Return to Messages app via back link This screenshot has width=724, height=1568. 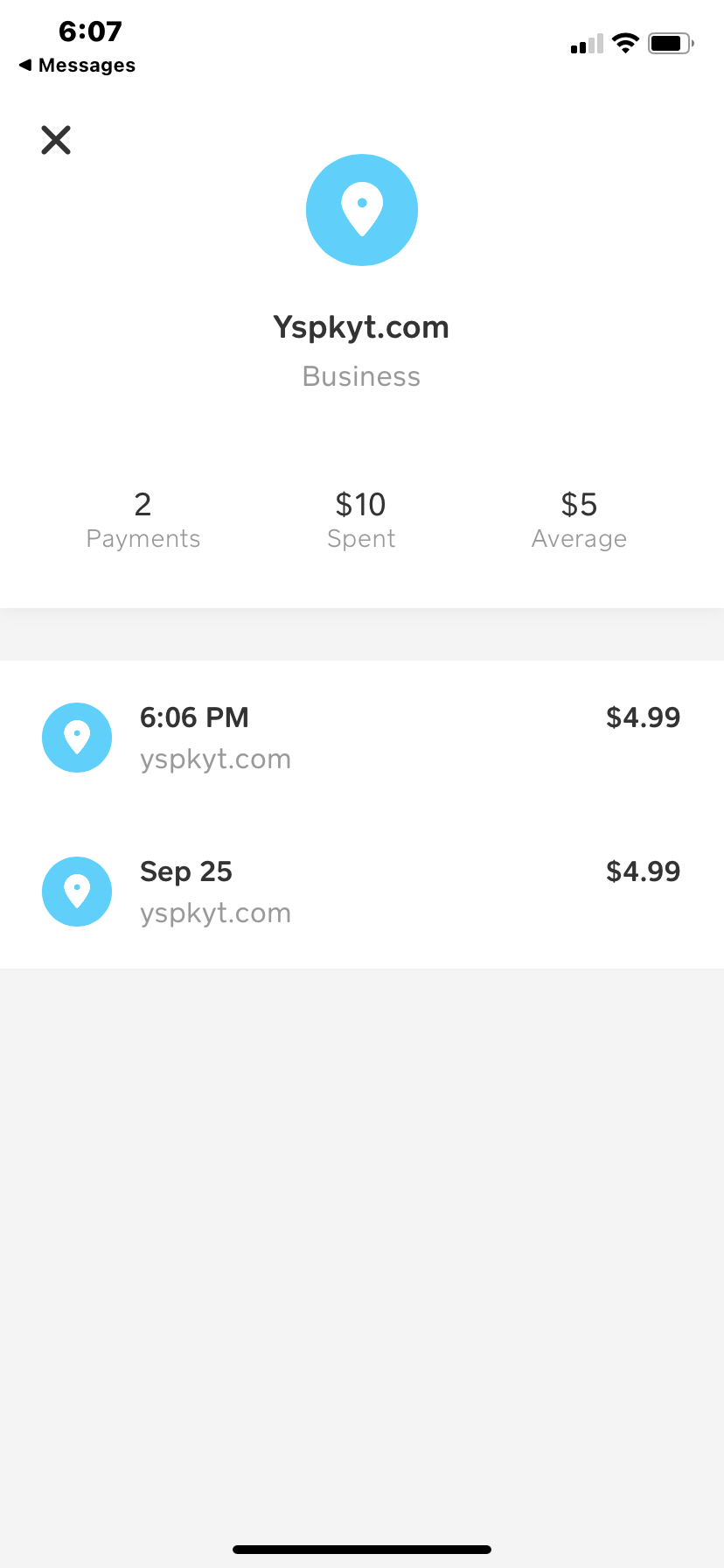click(77, 66)
